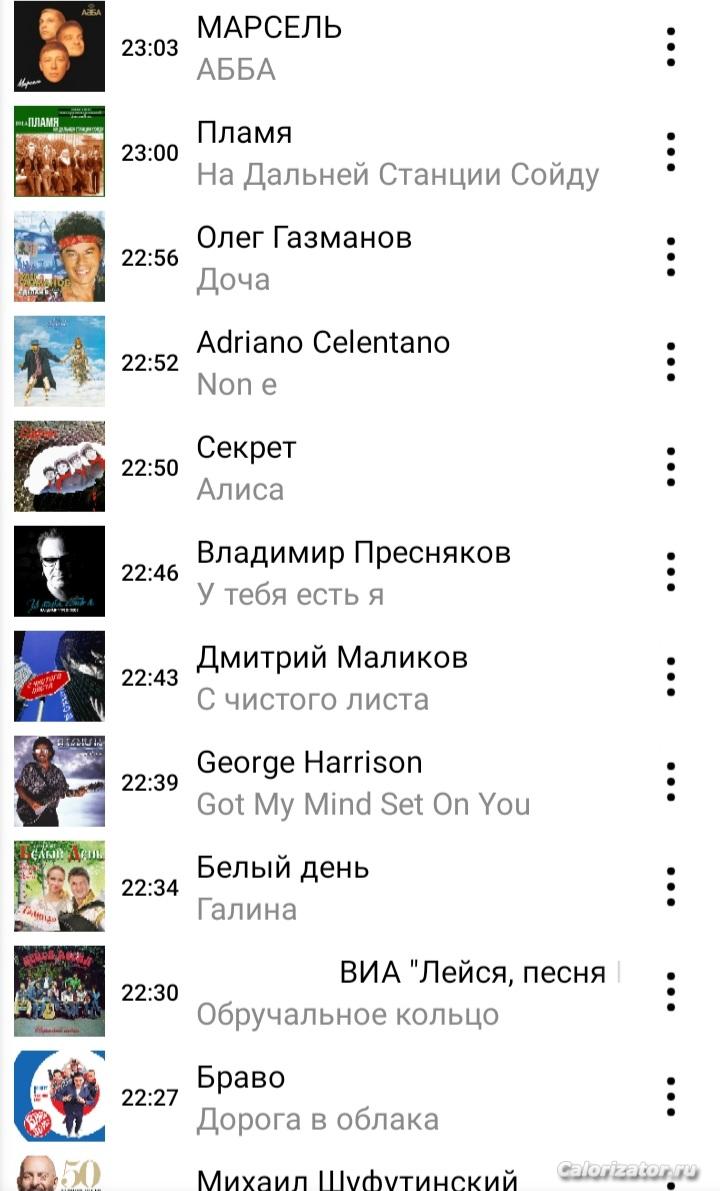
Task: Open options for Обручальное кольцо track
Action: (x=671, y=990)
